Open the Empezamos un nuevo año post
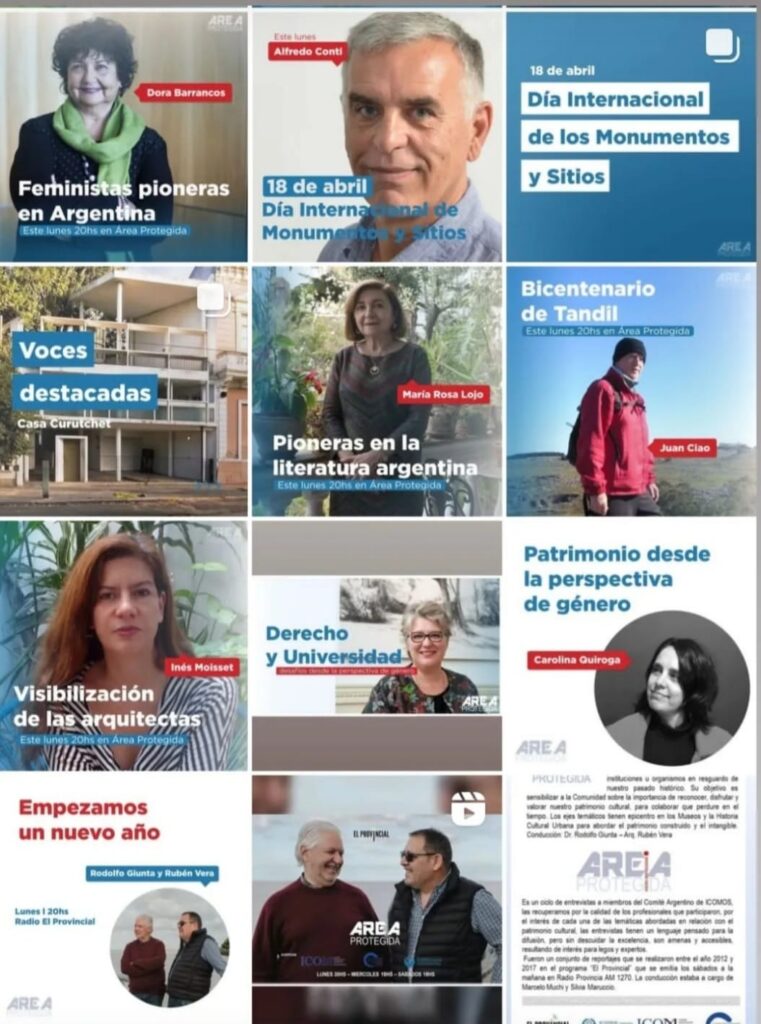 (x=123, y=898)
